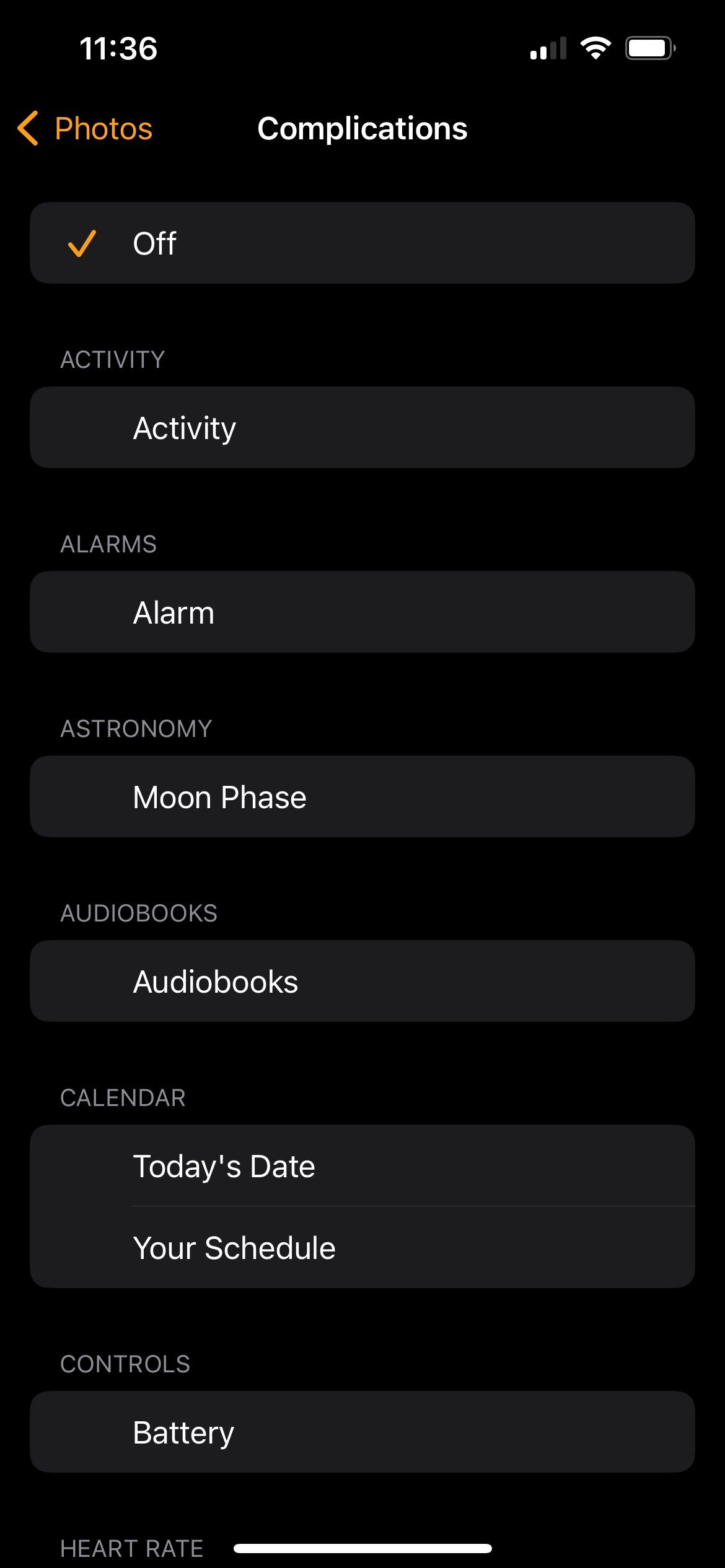The width and height of the screenshot is (725, 1568).
Task: Select the Off complication option
Action: (362, 243)
